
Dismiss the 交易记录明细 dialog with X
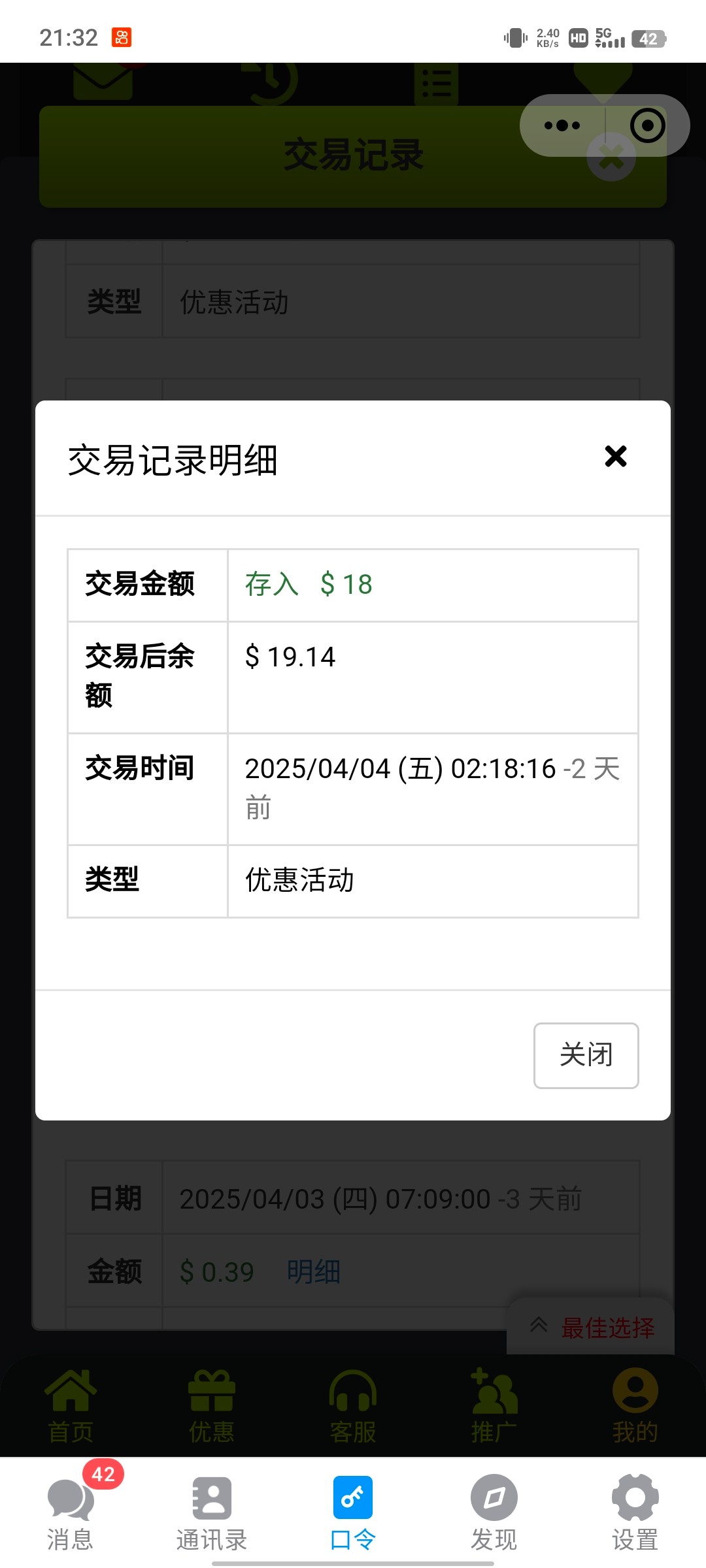(x=615, y=456)
